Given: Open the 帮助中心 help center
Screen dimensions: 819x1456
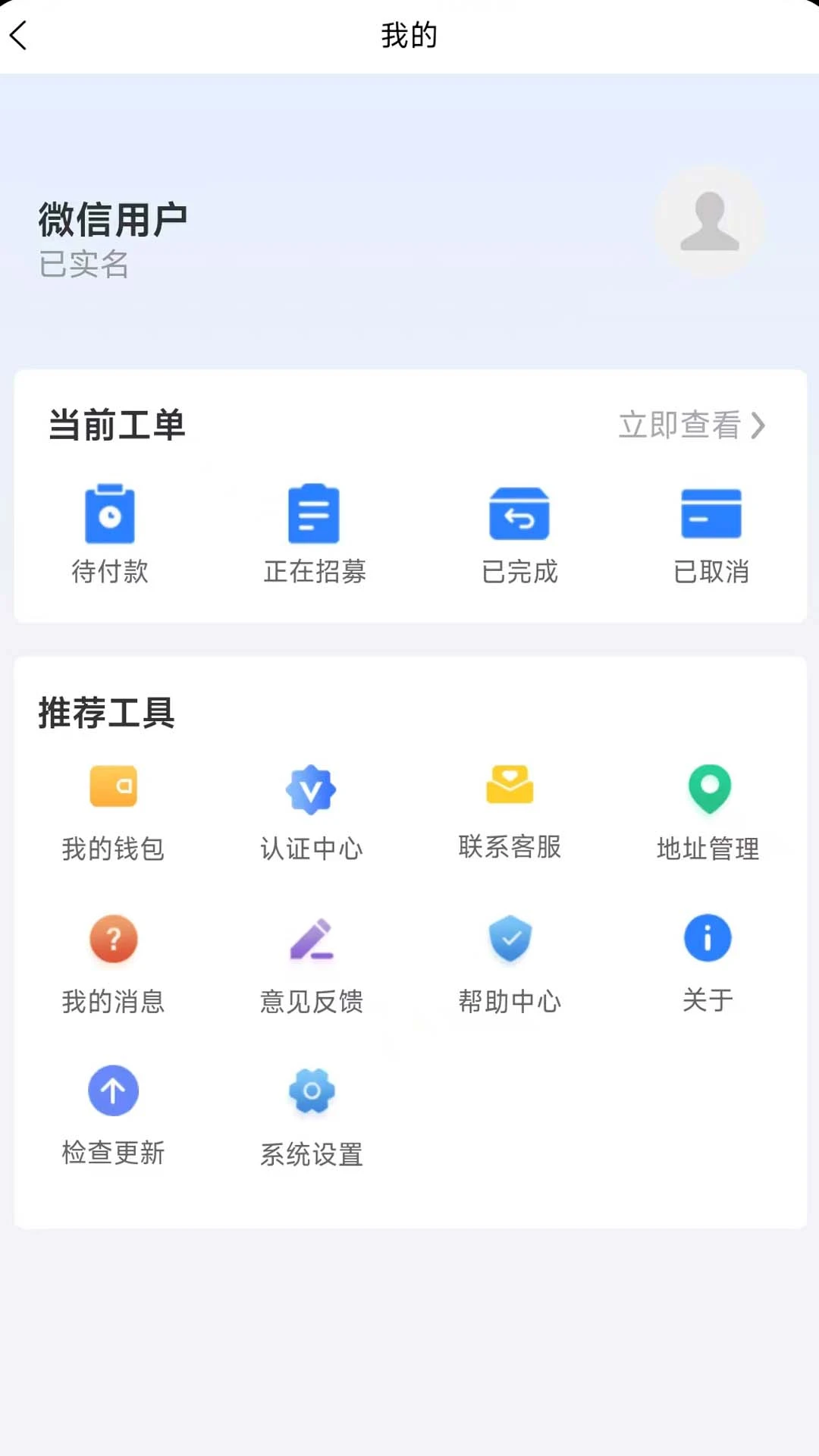Looking at the screenshot, I should (x=510, y=963).
